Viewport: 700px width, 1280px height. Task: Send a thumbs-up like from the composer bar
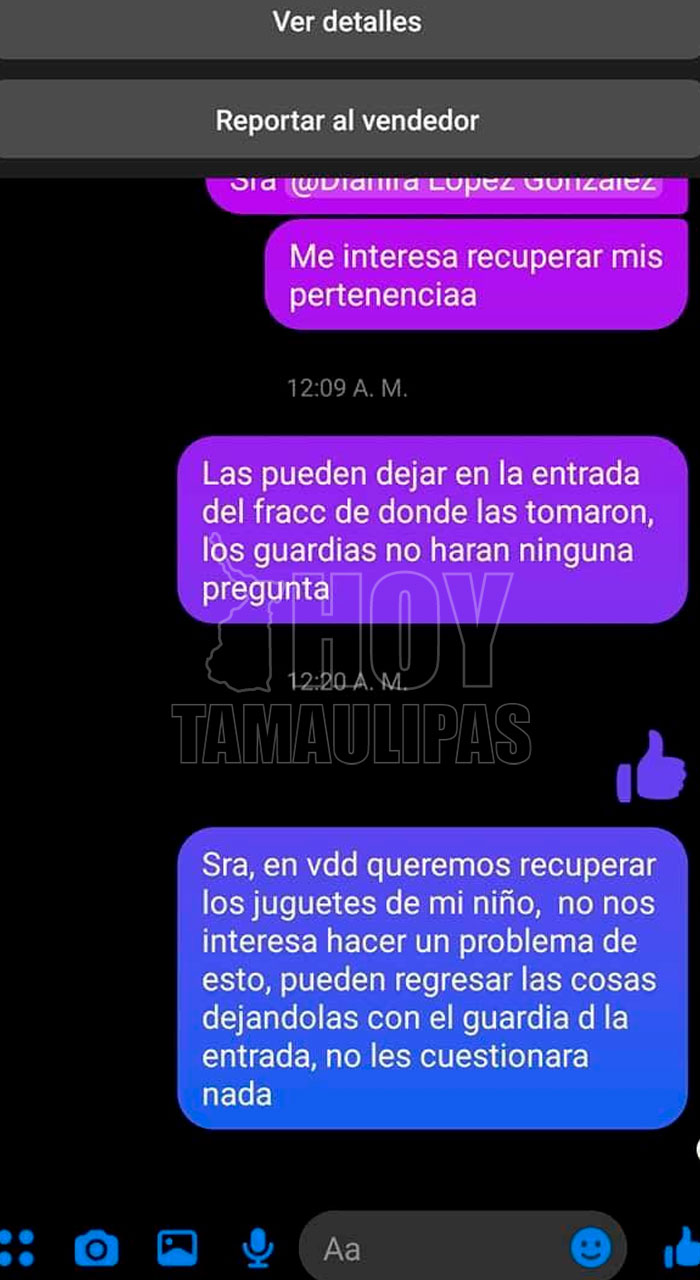click(x=684, y=1247)
